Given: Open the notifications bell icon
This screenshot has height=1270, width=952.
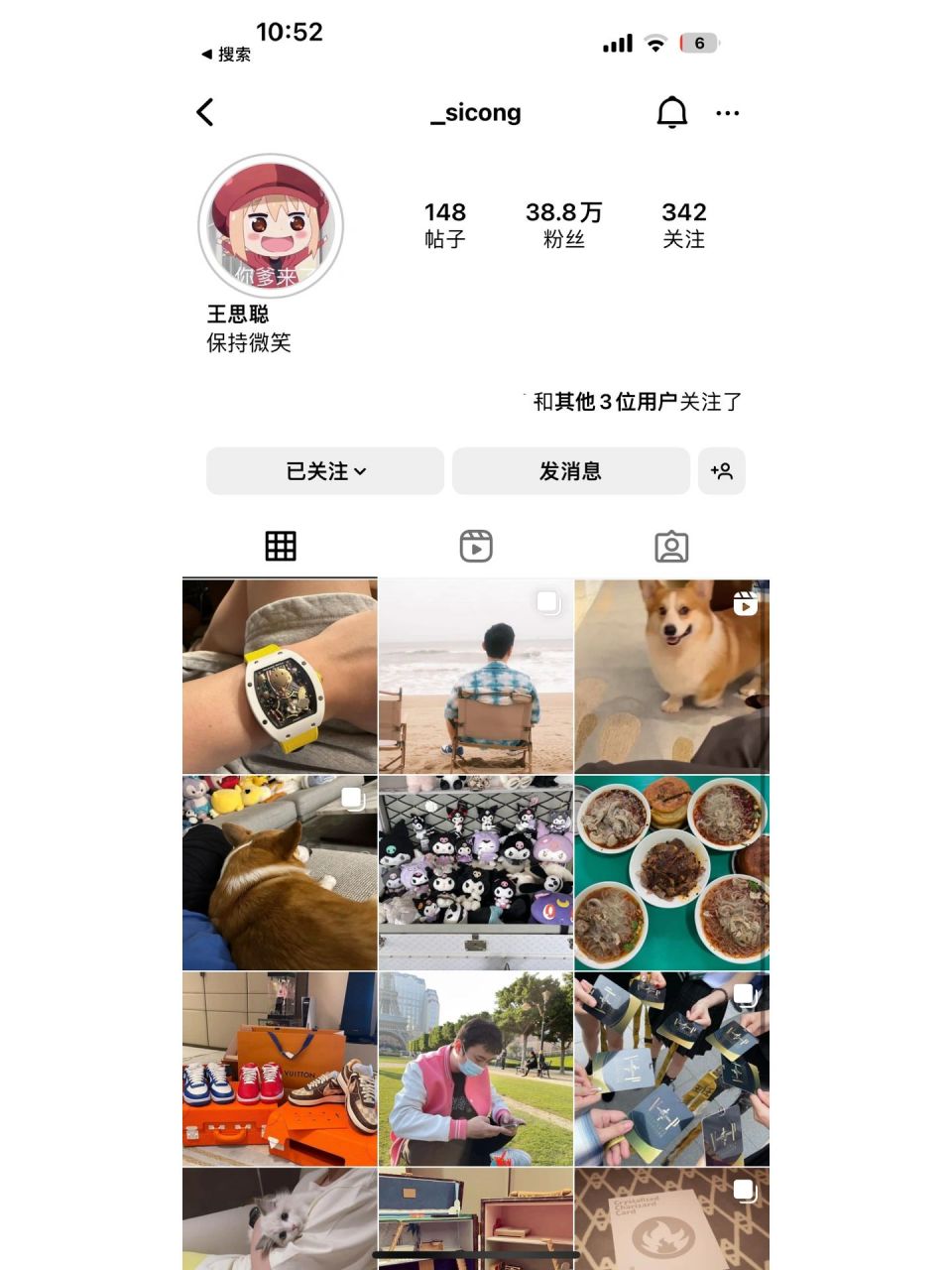Looking at the screenshot, I should click(x=672, y=112).
